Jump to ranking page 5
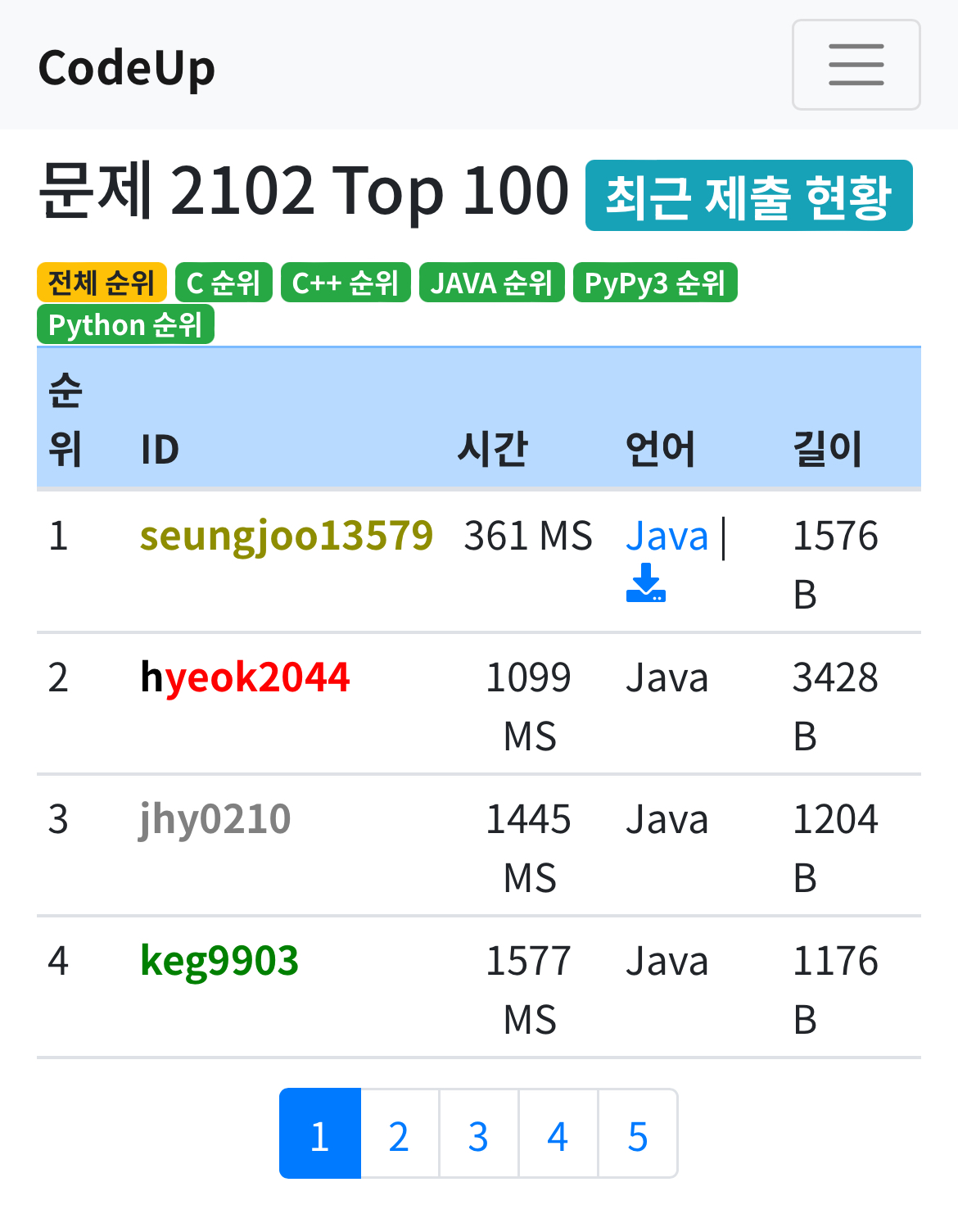 (x=637, y=1135)
